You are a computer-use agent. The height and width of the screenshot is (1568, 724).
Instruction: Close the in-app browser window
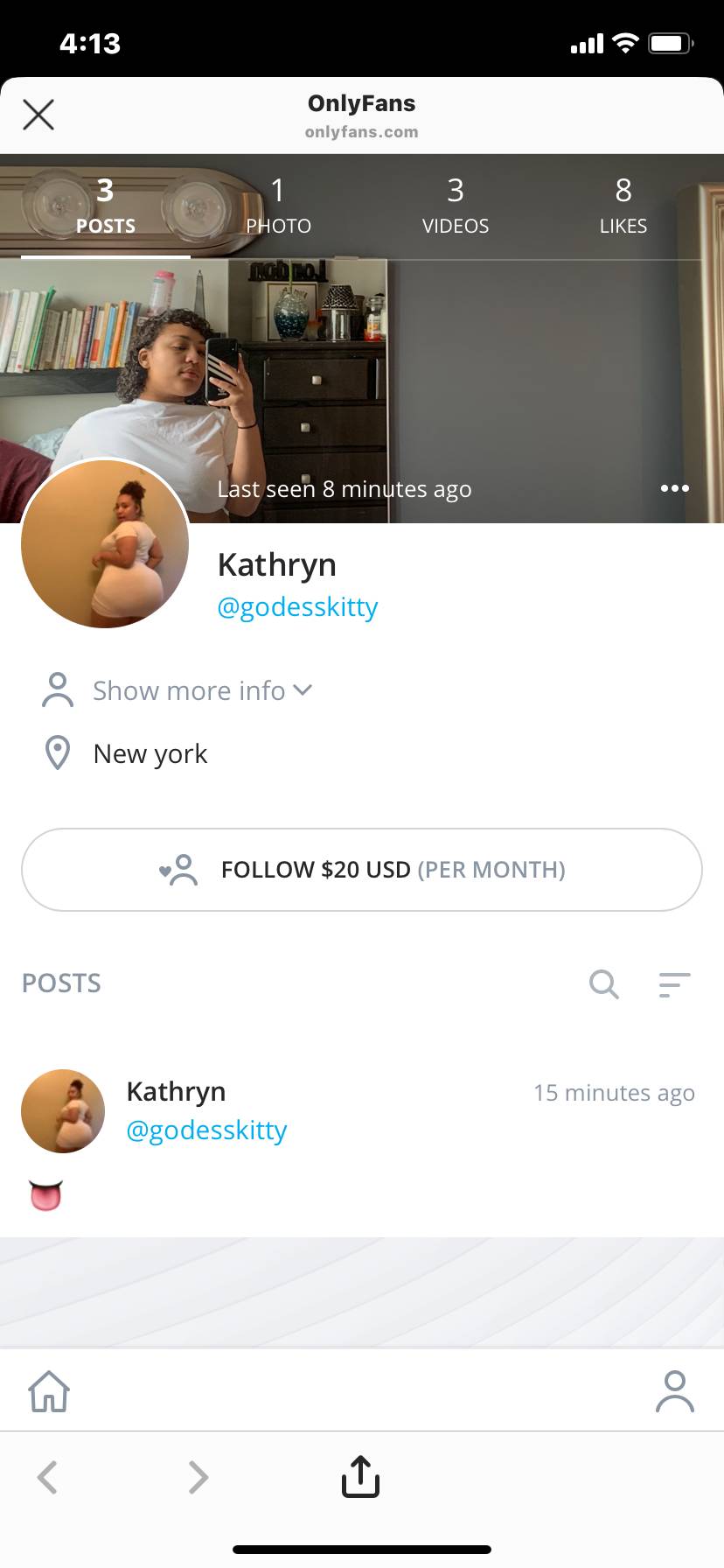pos(38,115)
